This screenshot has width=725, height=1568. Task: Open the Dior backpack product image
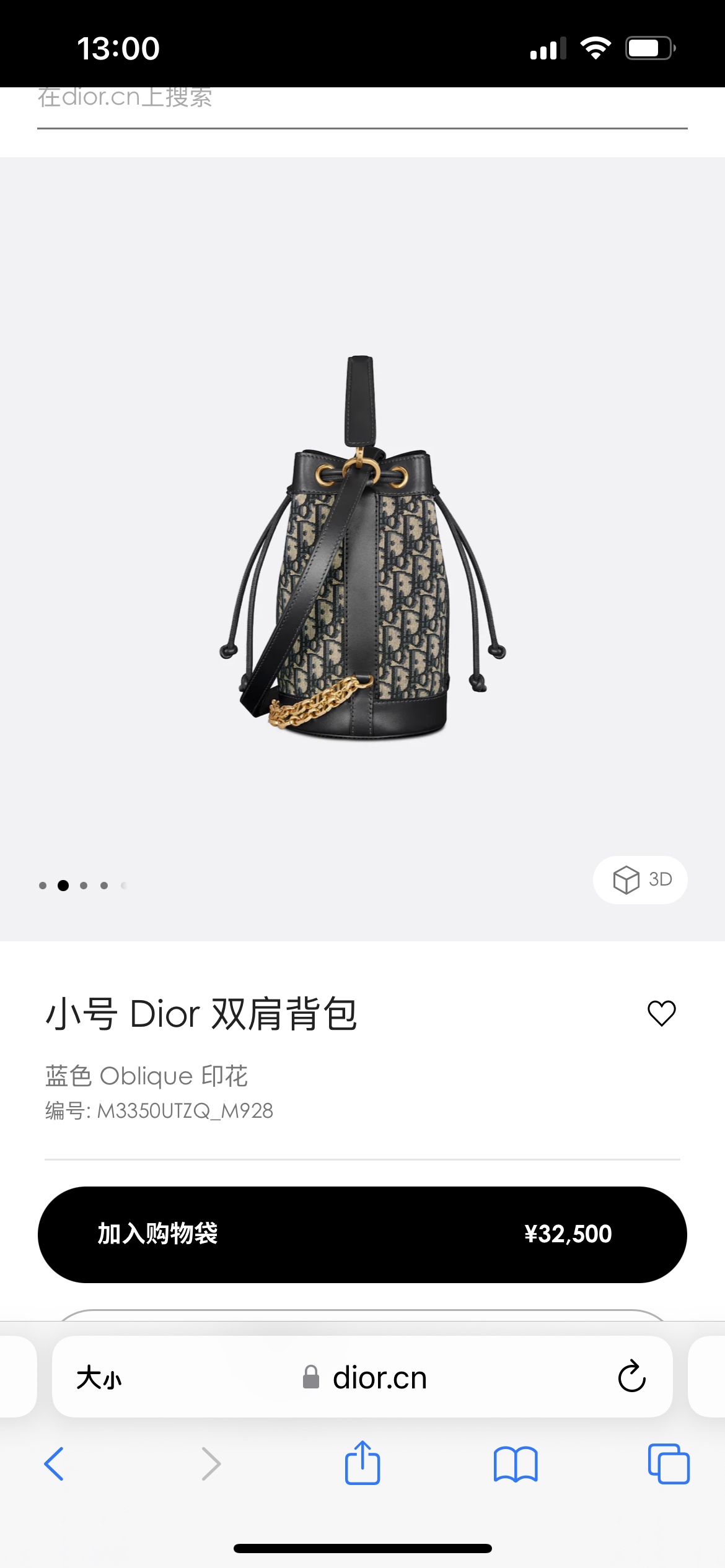tap(362, 548)
